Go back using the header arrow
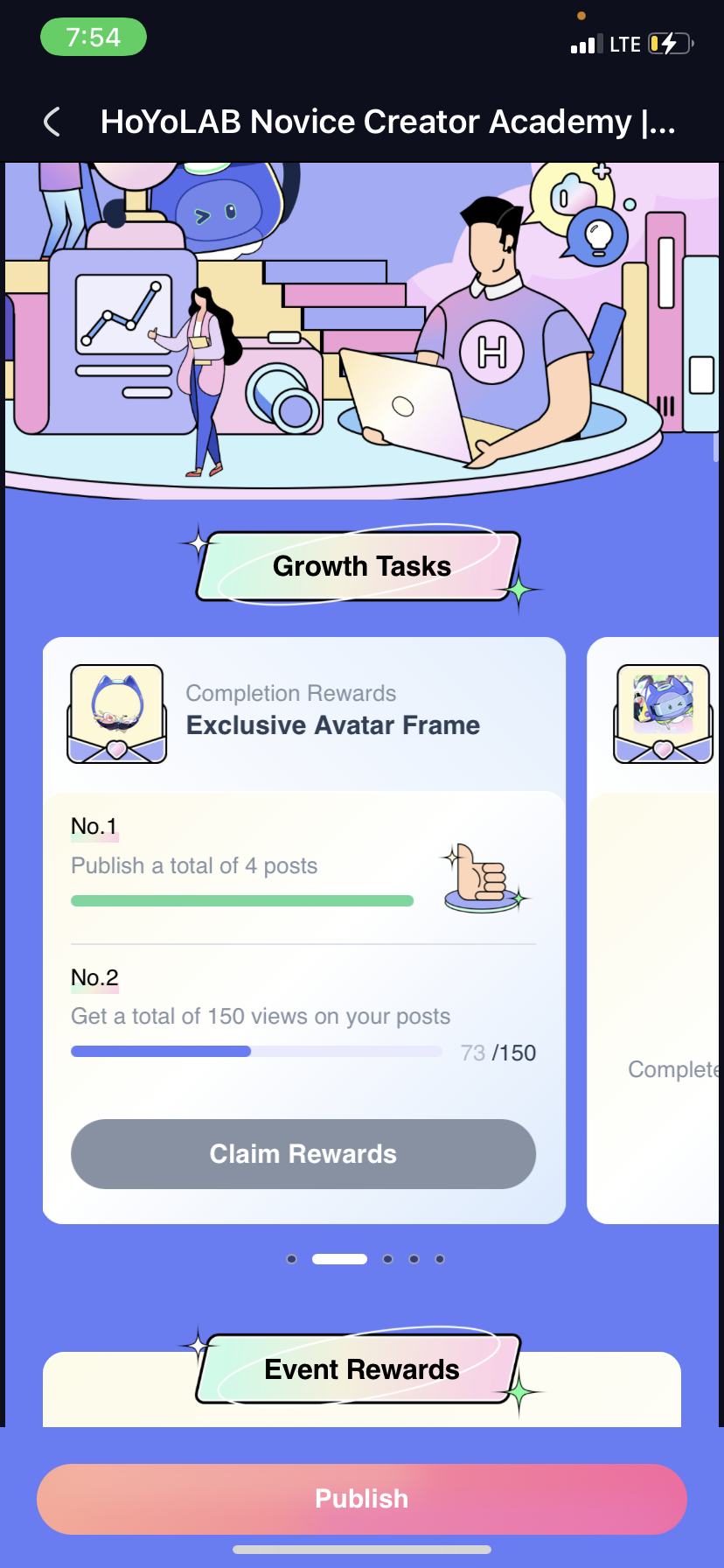The image size is (724, 1568). [x=52, y=122]
